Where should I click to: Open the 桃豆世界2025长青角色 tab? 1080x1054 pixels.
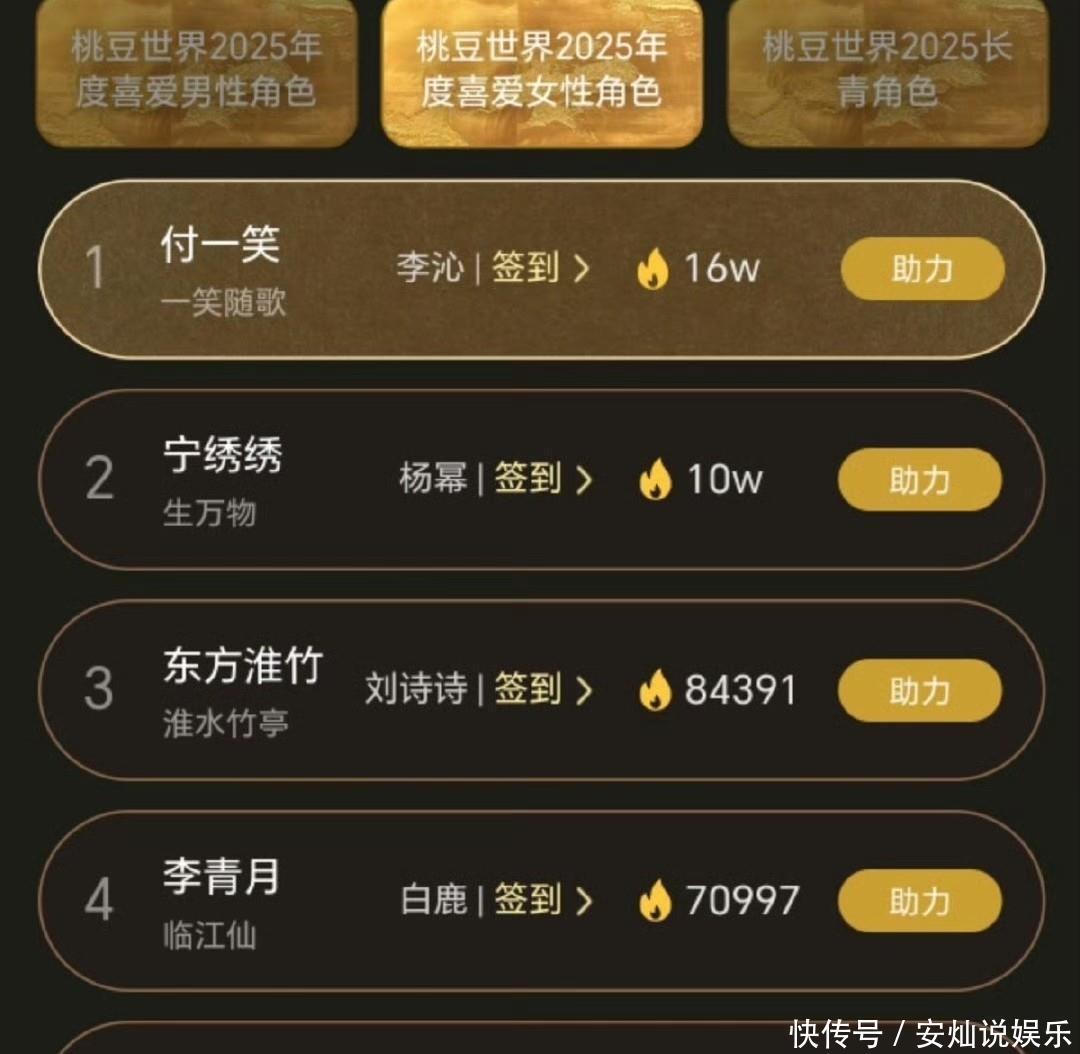tap(887, 71)
